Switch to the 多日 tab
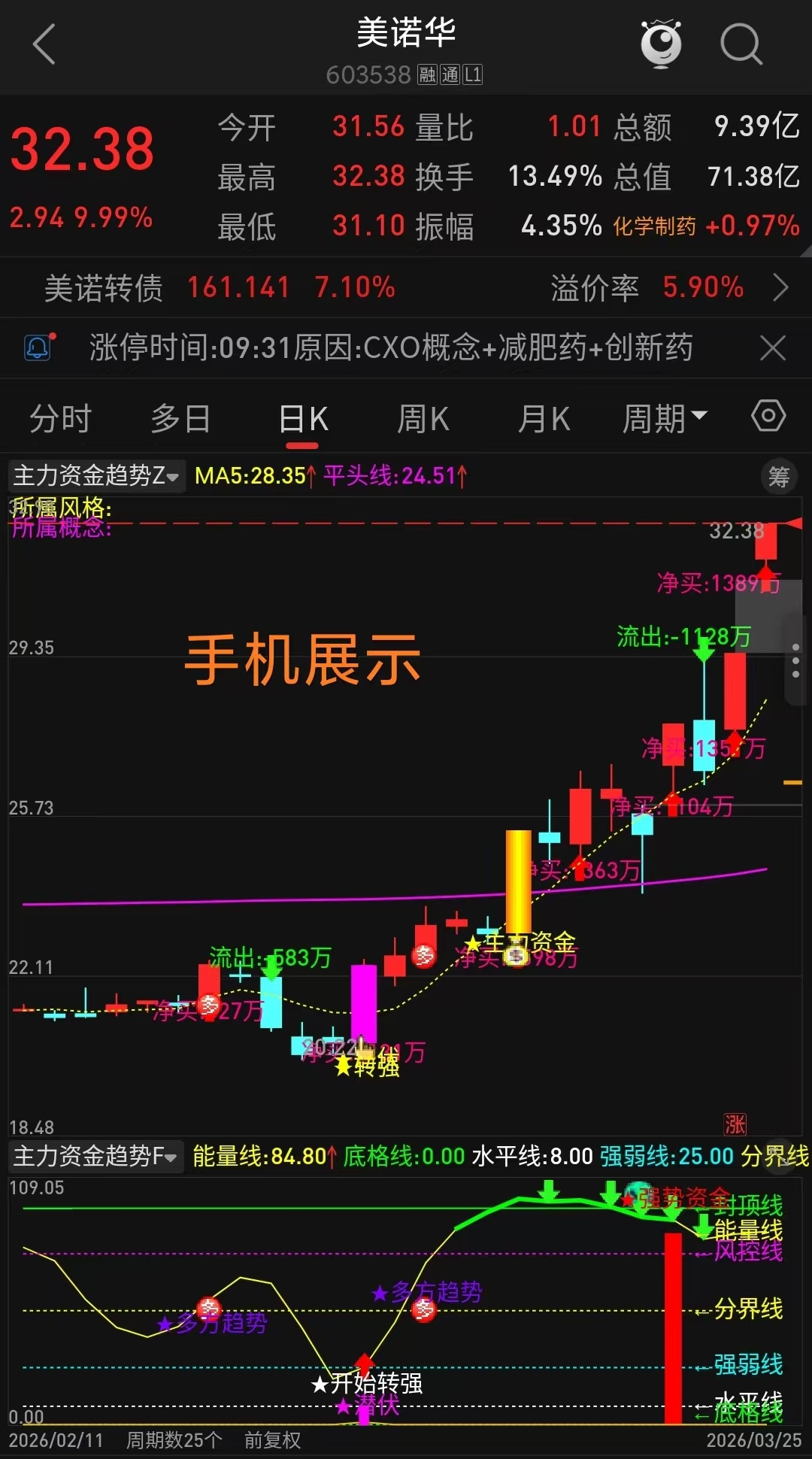Image resolution: width=812 pixels, height=1459 pixels. (x=180, y=419)
